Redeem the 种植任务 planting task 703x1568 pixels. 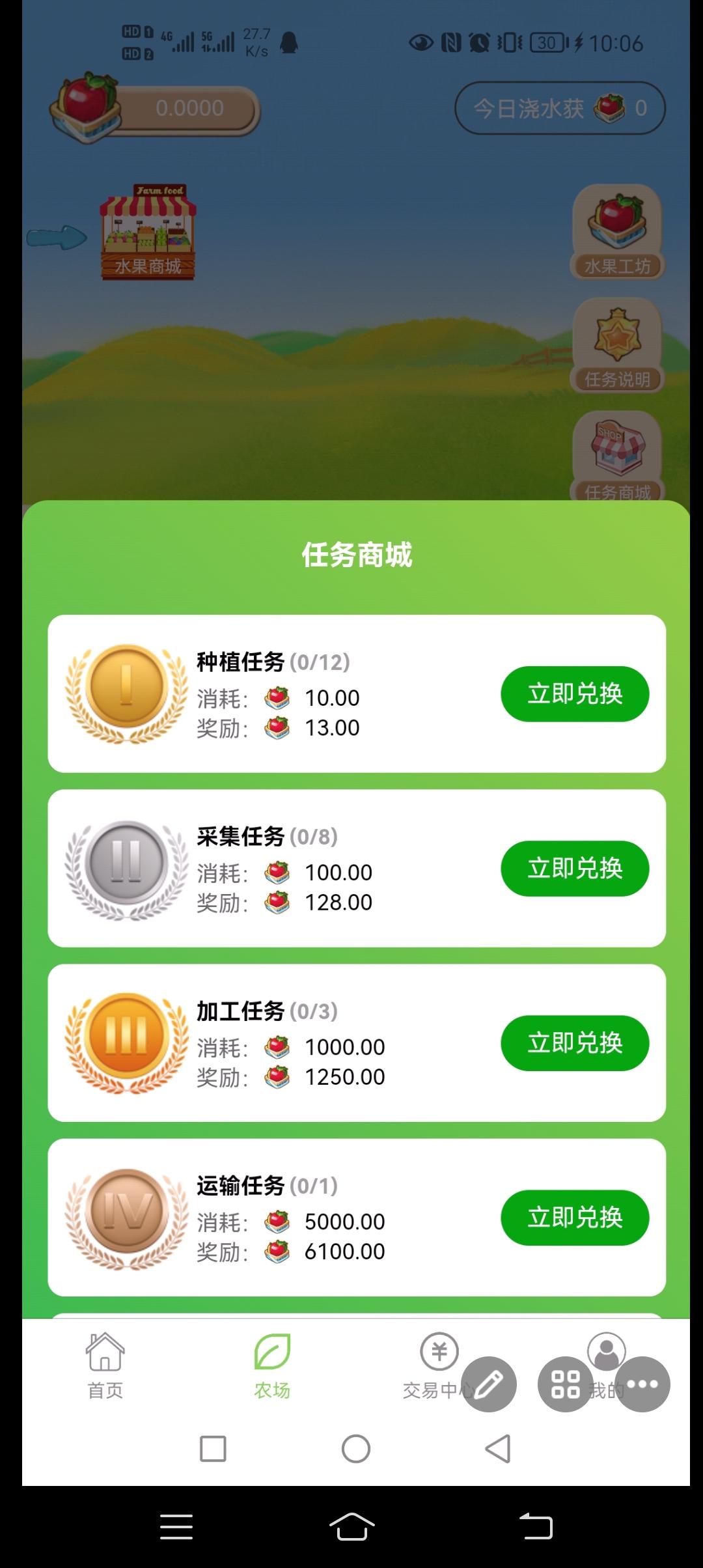coord(575,693)
